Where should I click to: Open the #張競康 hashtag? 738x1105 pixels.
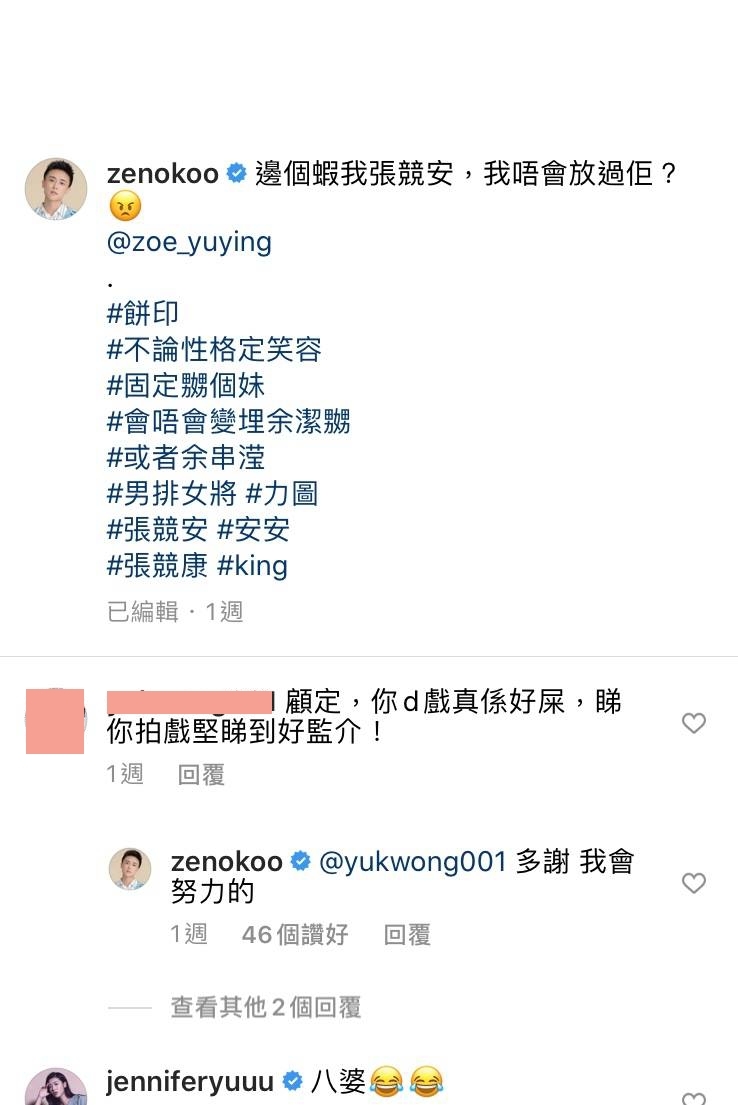click(x=157, y=566)
